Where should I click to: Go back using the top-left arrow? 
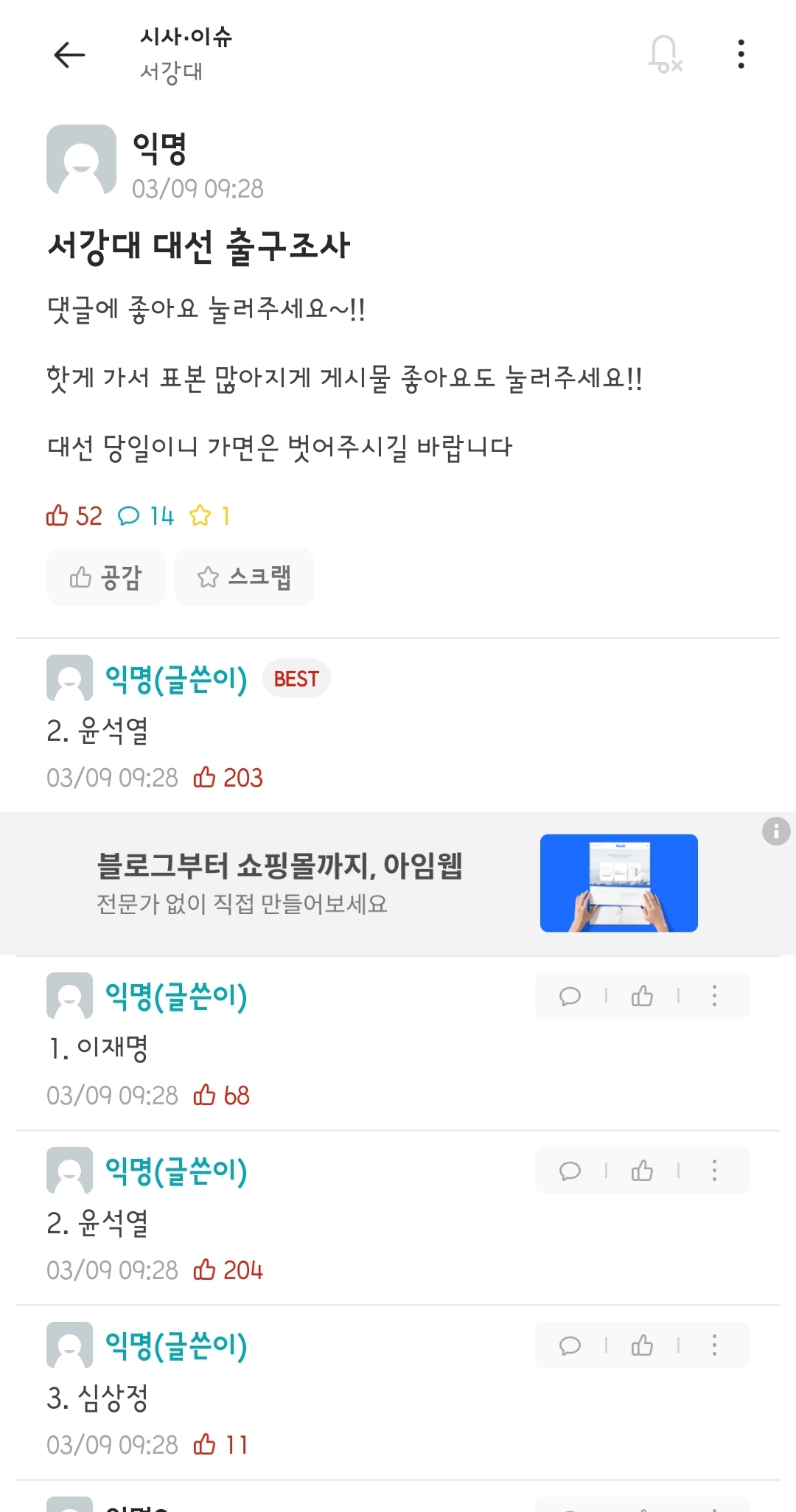click(x=70, y=55)
